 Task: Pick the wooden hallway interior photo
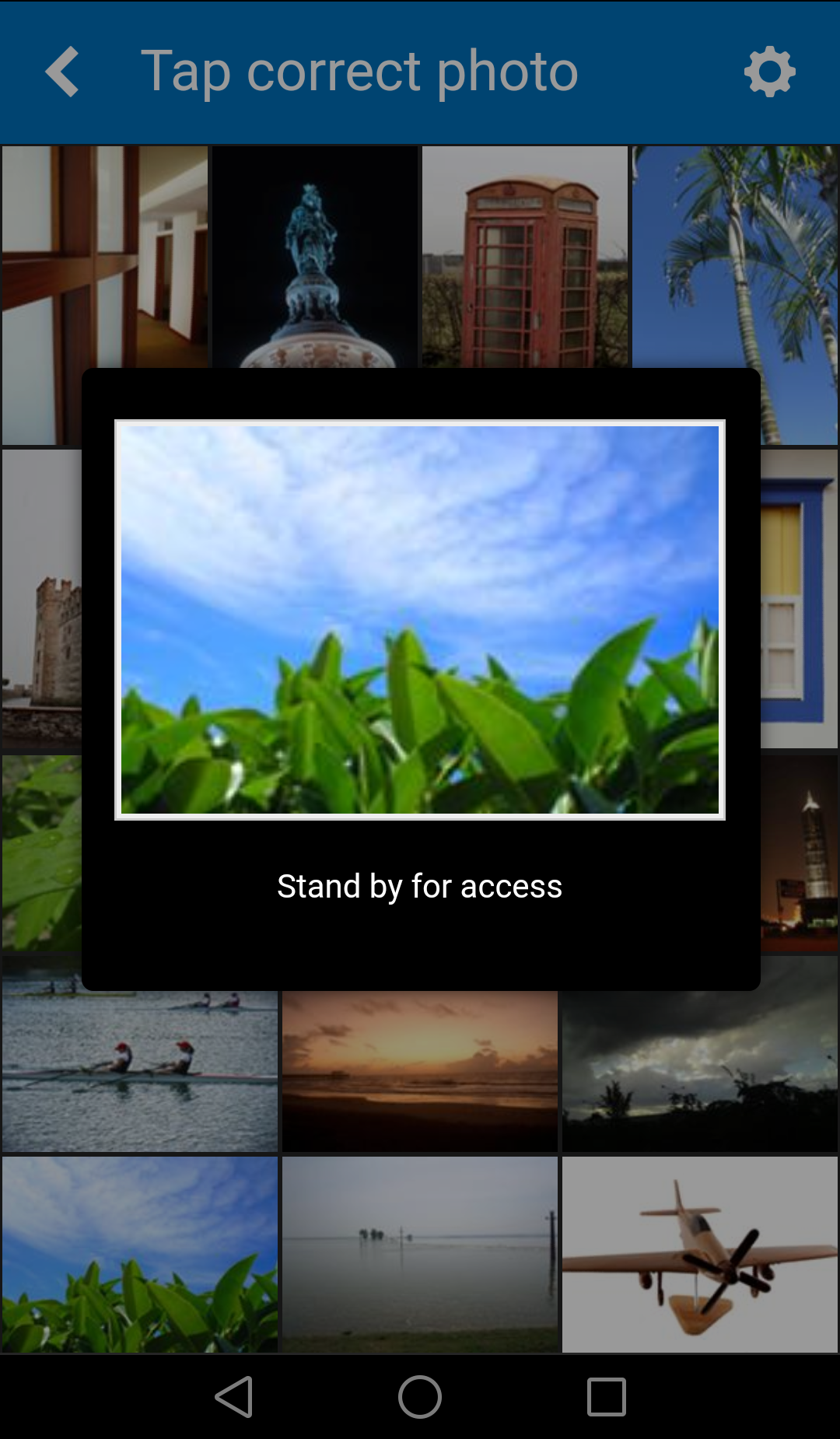(105, 257)
